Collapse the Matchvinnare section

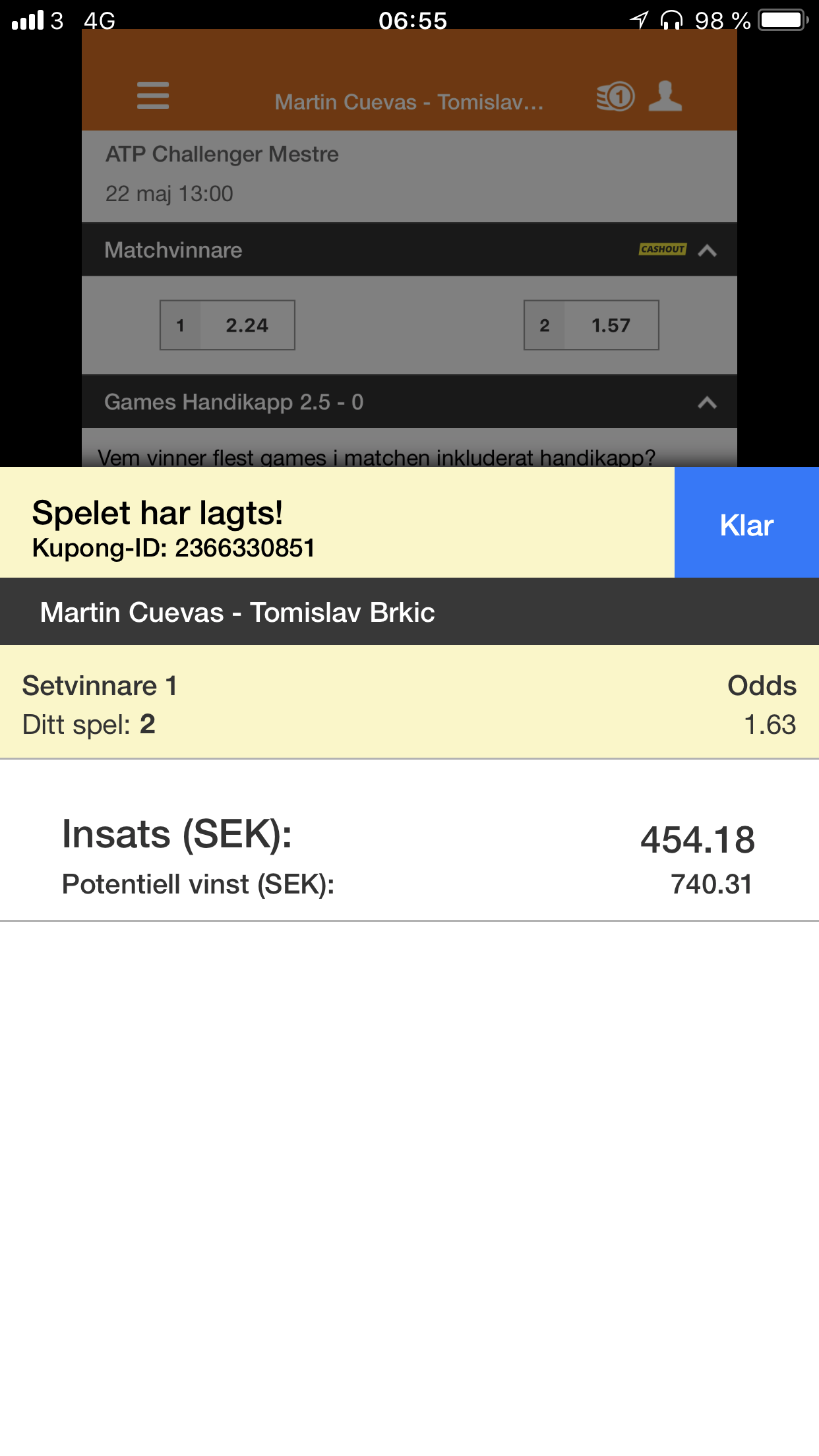(707, 251)
